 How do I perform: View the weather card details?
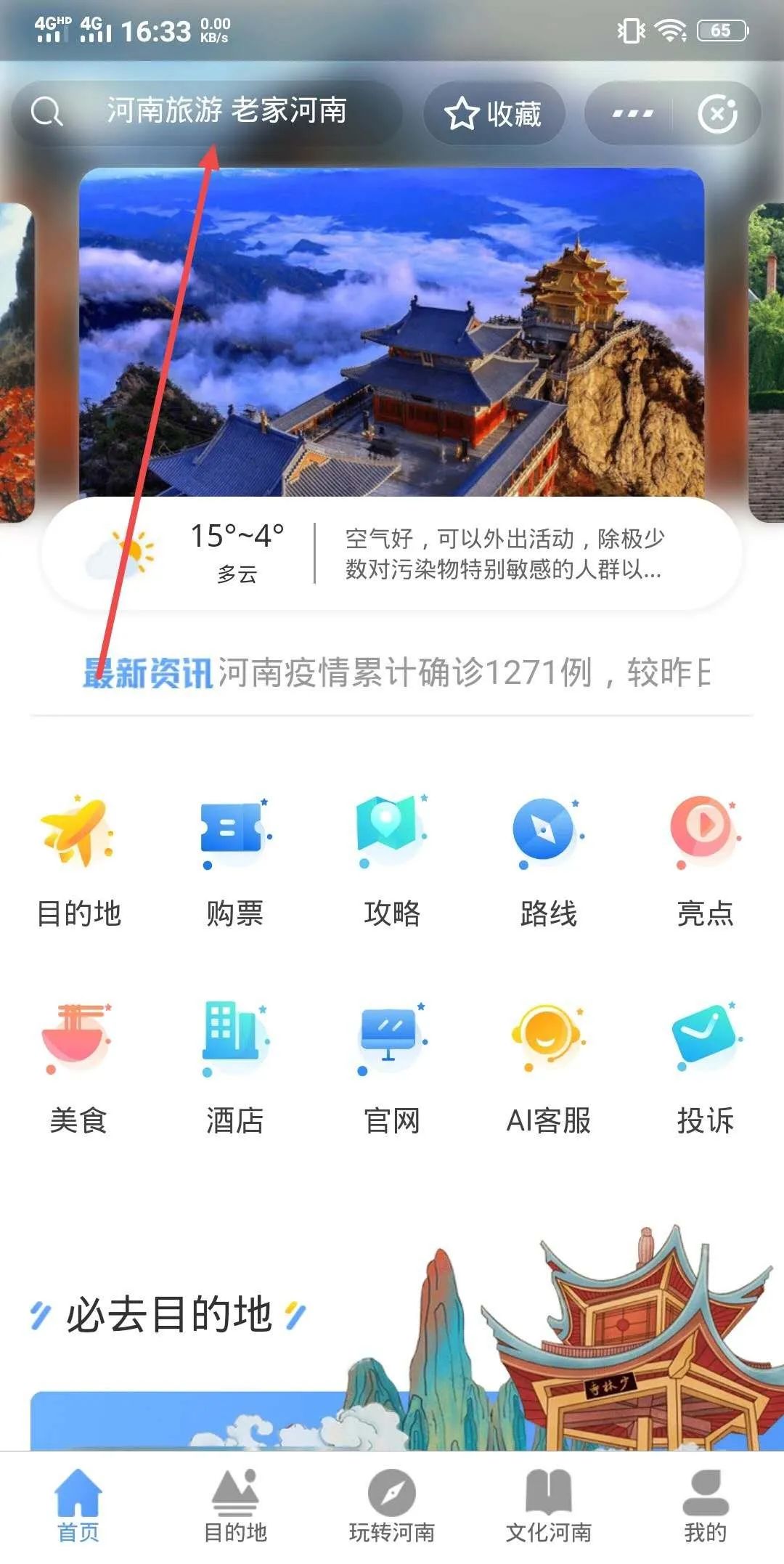(x=391, y=553)
